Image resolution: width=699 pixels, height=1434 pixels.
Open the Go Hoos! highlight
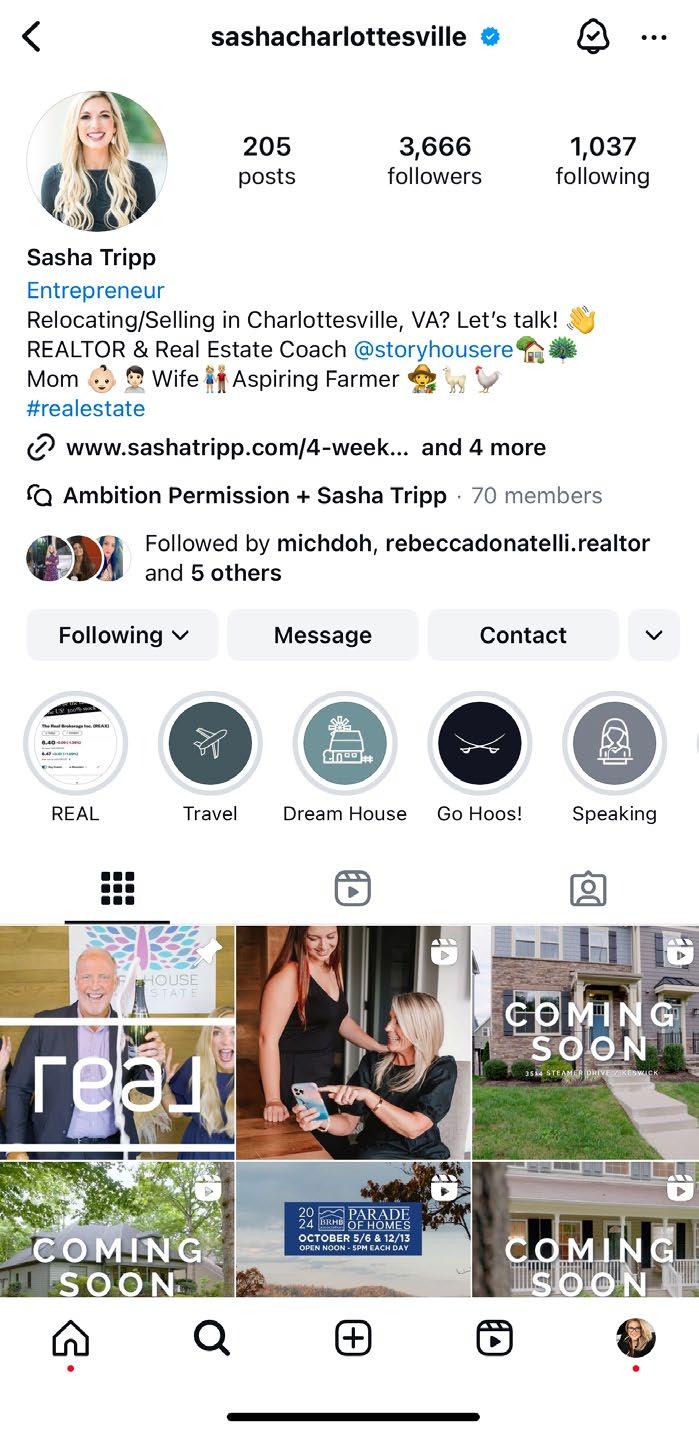tap(480, 743)
